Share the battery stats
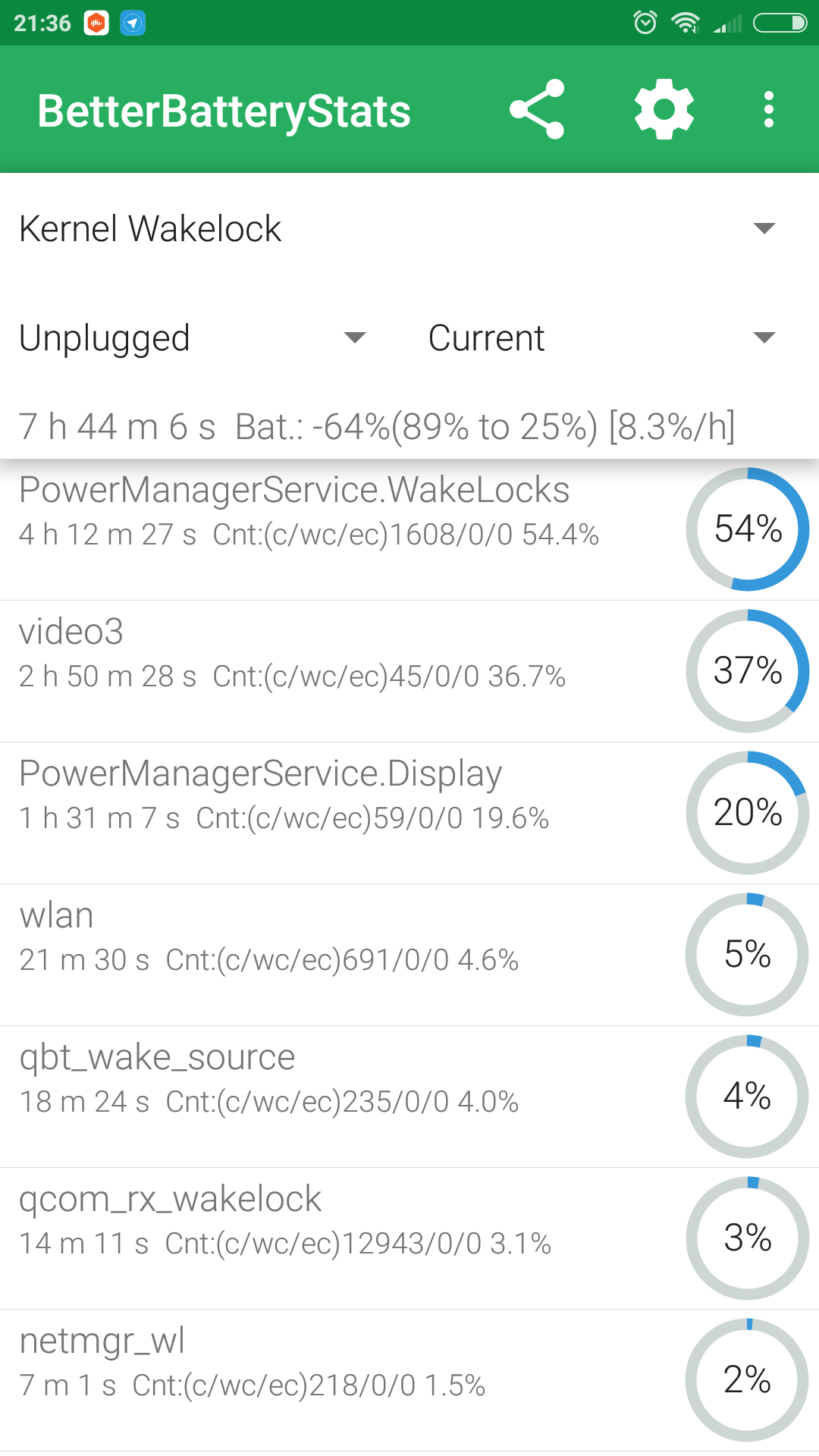This screenshot has width=819, height=1456. (x=537, y=109)
